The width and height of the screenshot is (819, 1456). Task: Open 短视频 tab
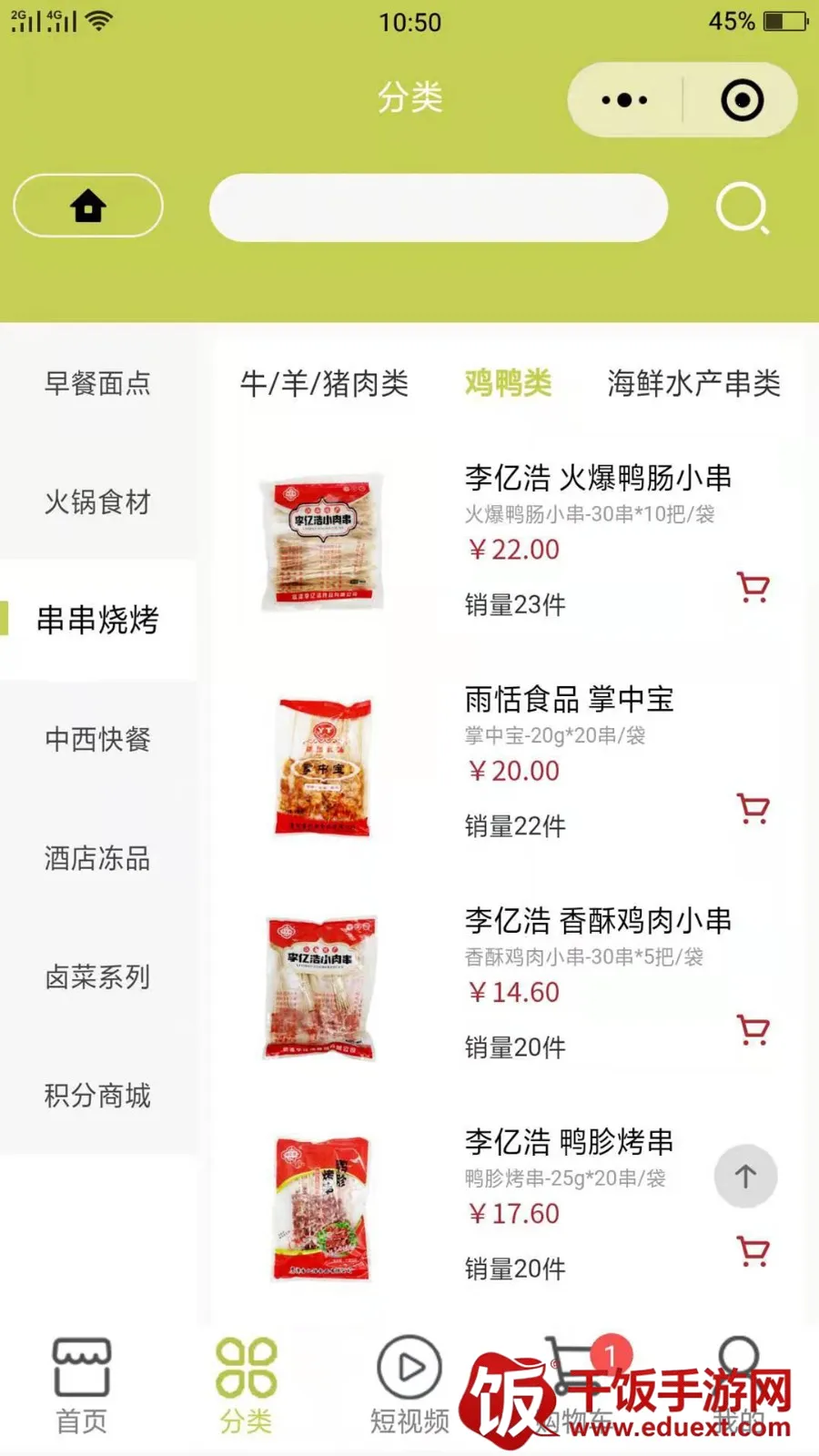pos(409,1385)
